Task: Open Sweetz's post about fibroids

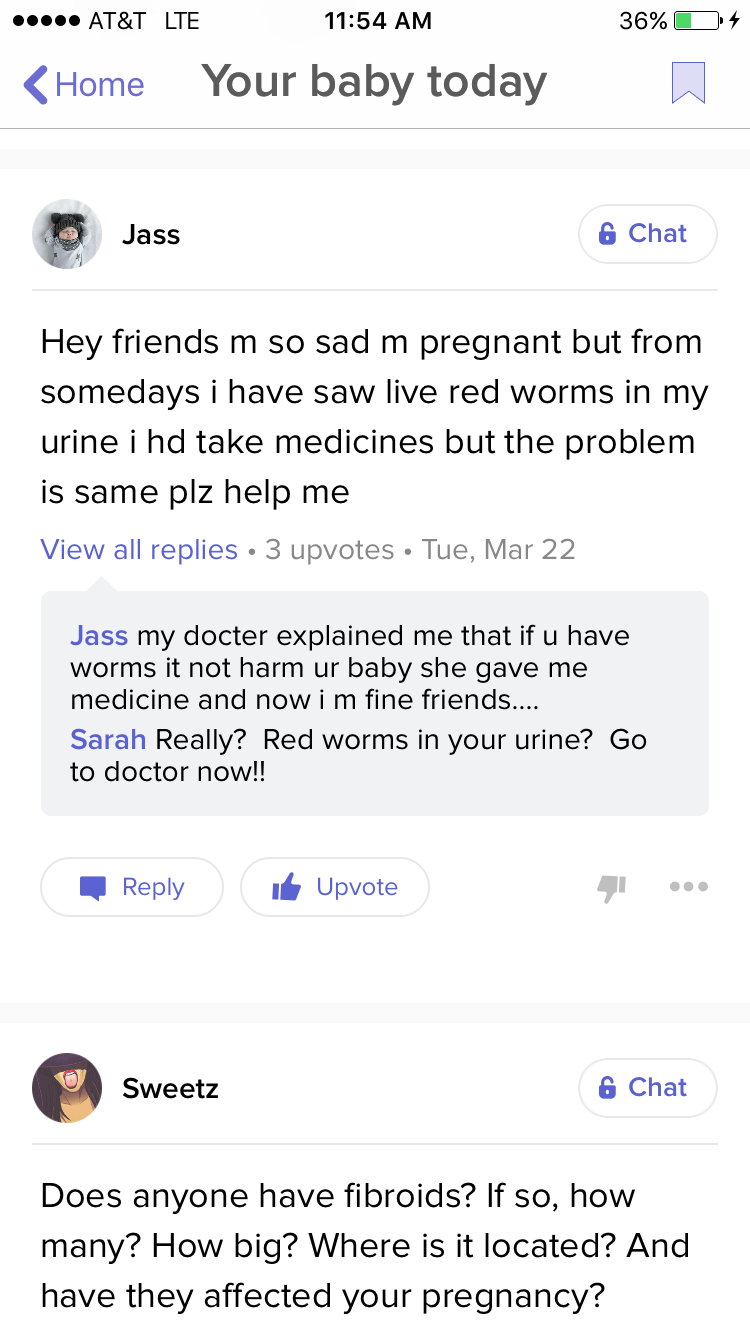Action: [x=365, y=1245]
